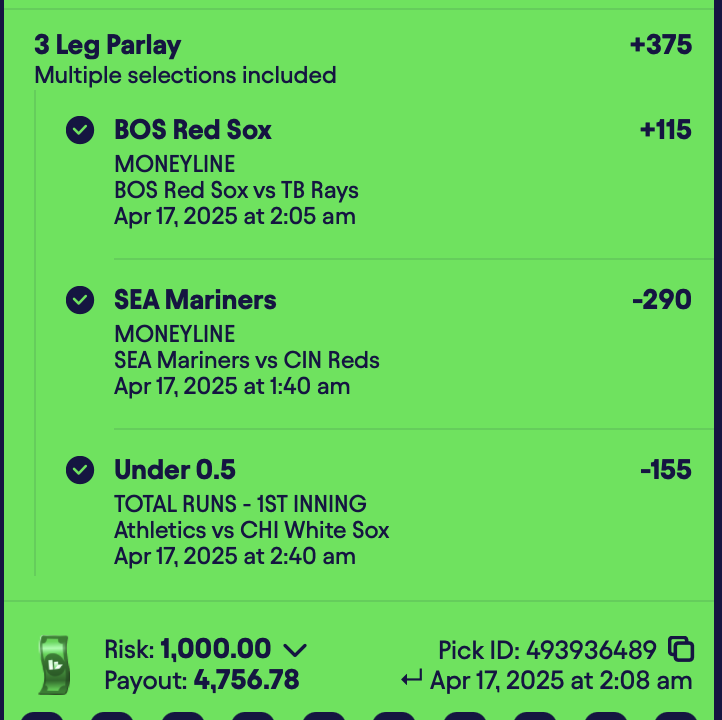Copy the Pick ID 493936489
The height and width of the screenshot is (720, 722).
(x=680, y=649)
